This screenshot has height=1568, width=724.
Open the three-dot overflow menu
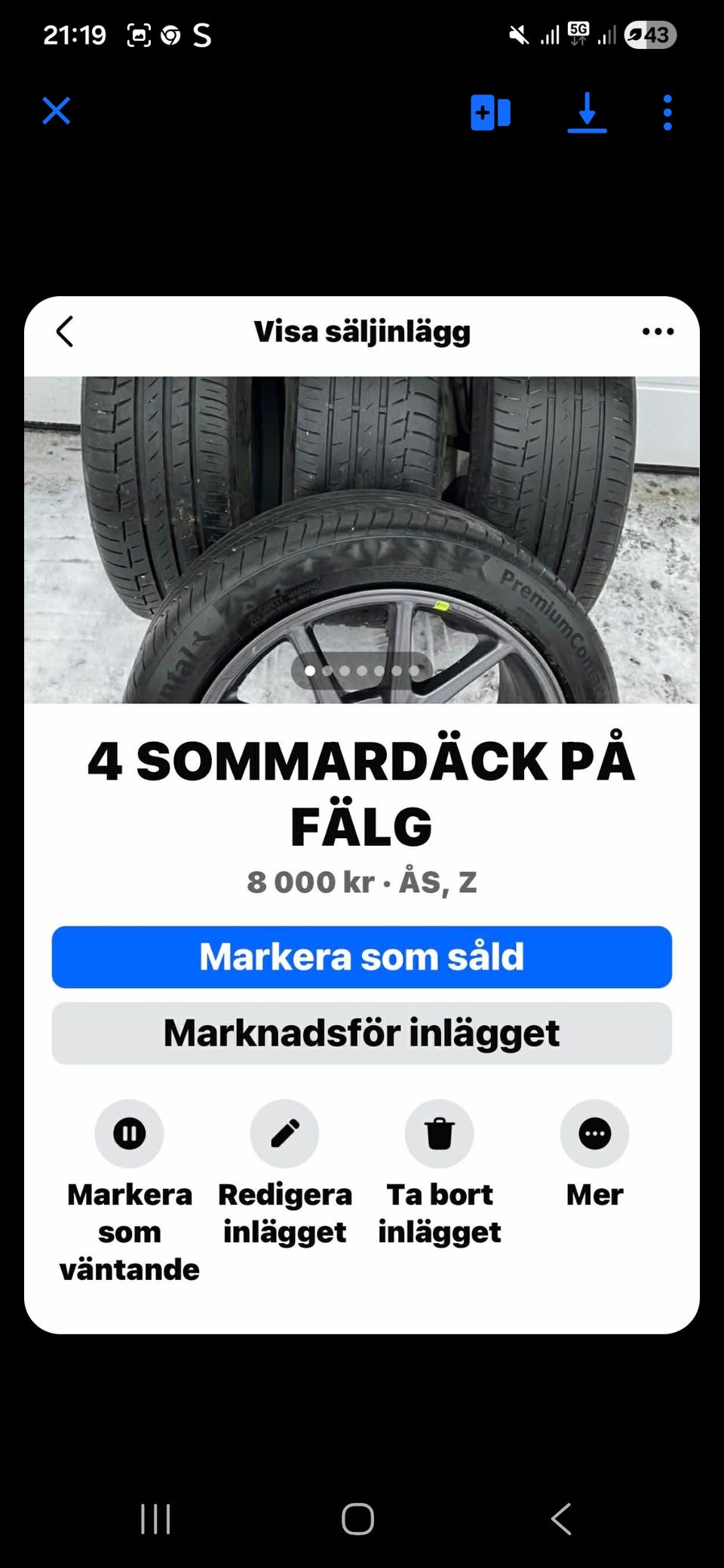[x=667, y=113]
